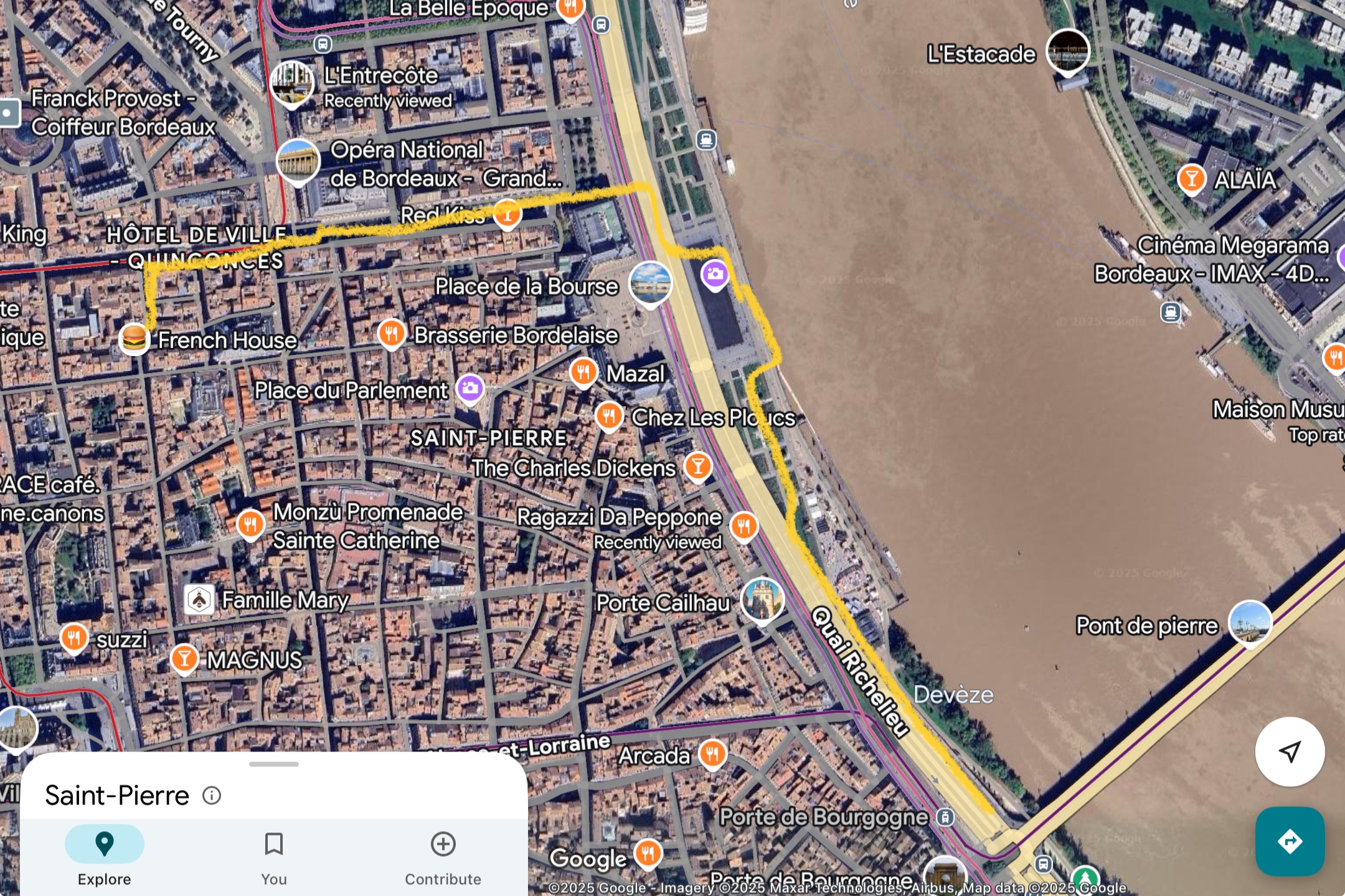Open the L'Entrecôte restaurant pin
The image size is (1345, 896).
pos(291,83)
